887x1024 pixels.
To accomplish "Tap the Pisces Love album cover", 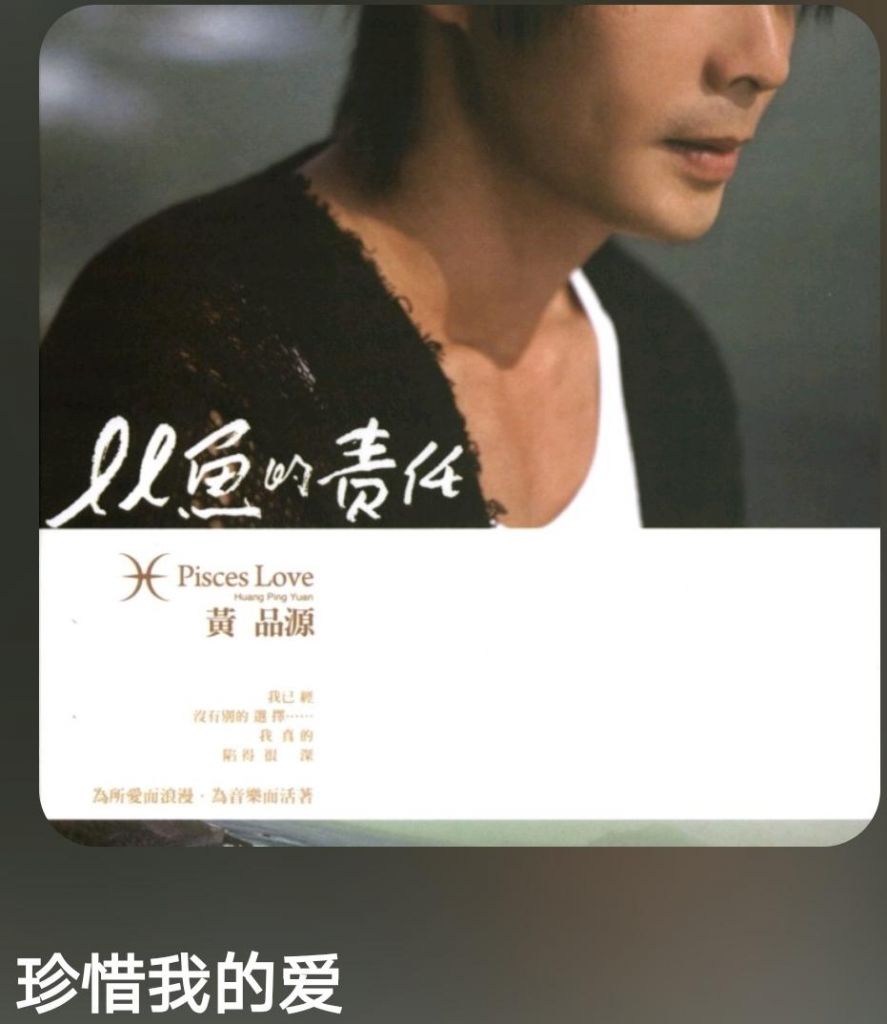I will click(x=459, y=425).
